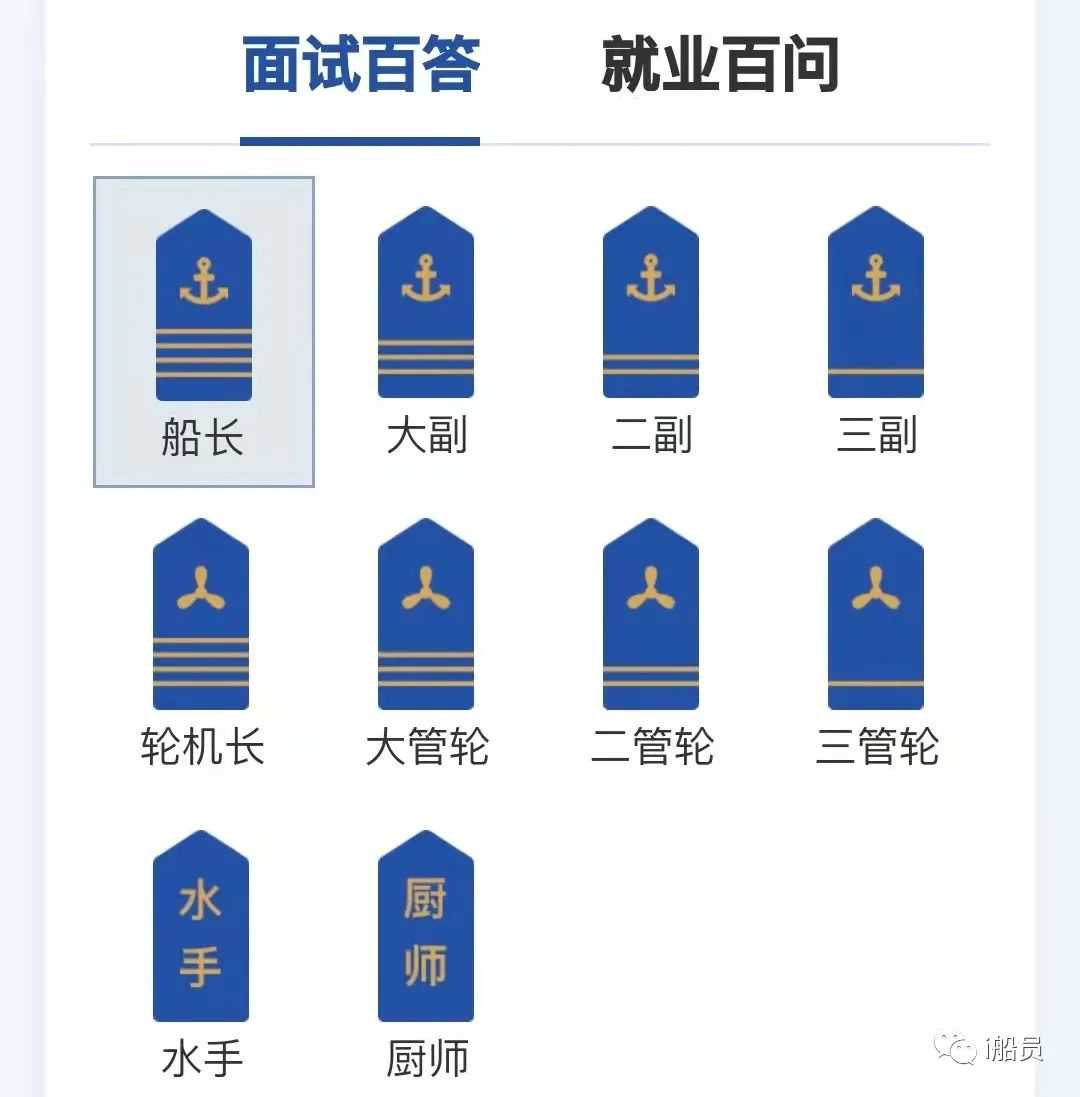Choose the 水手 tile
This screenshot has width=1080, height=1097.
click(201, 952)
